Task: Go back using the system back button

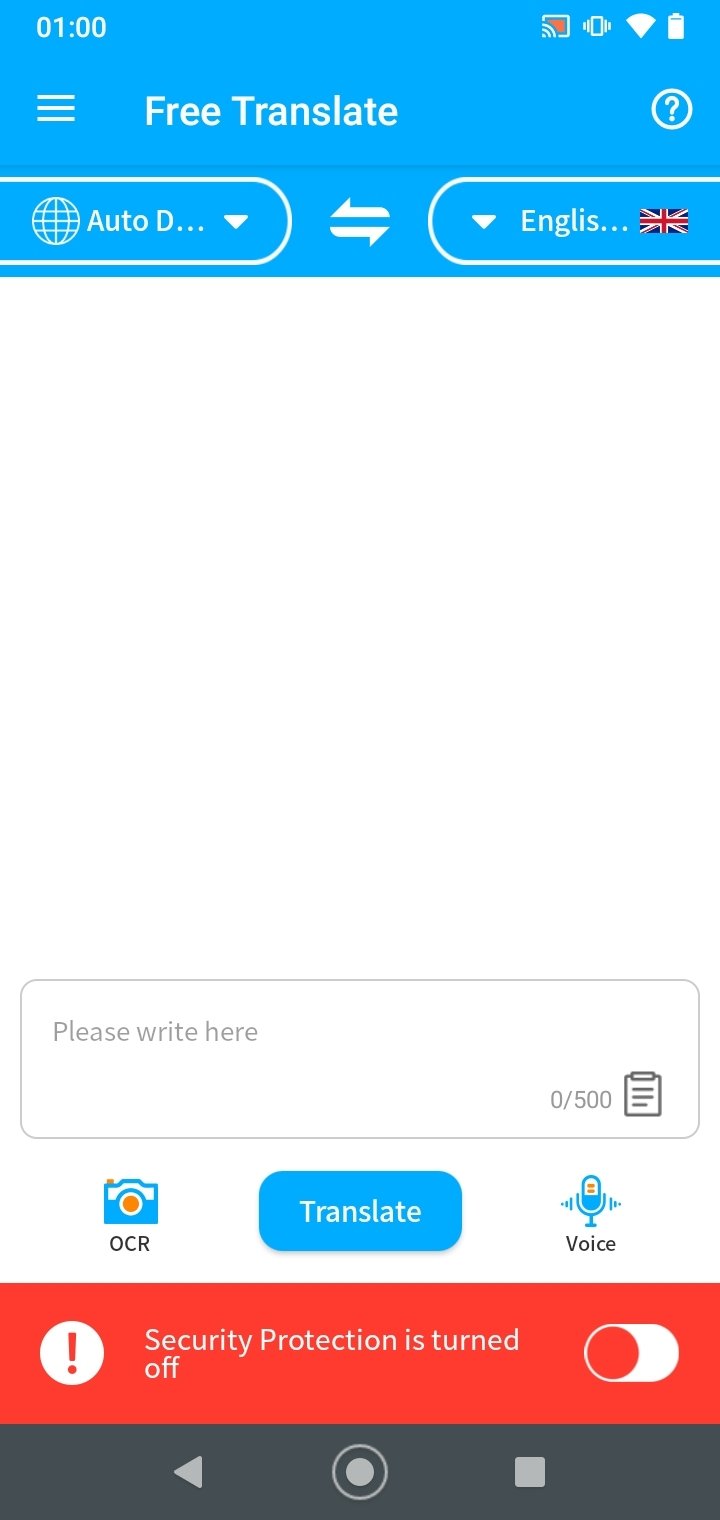Action: (188, 1472)
